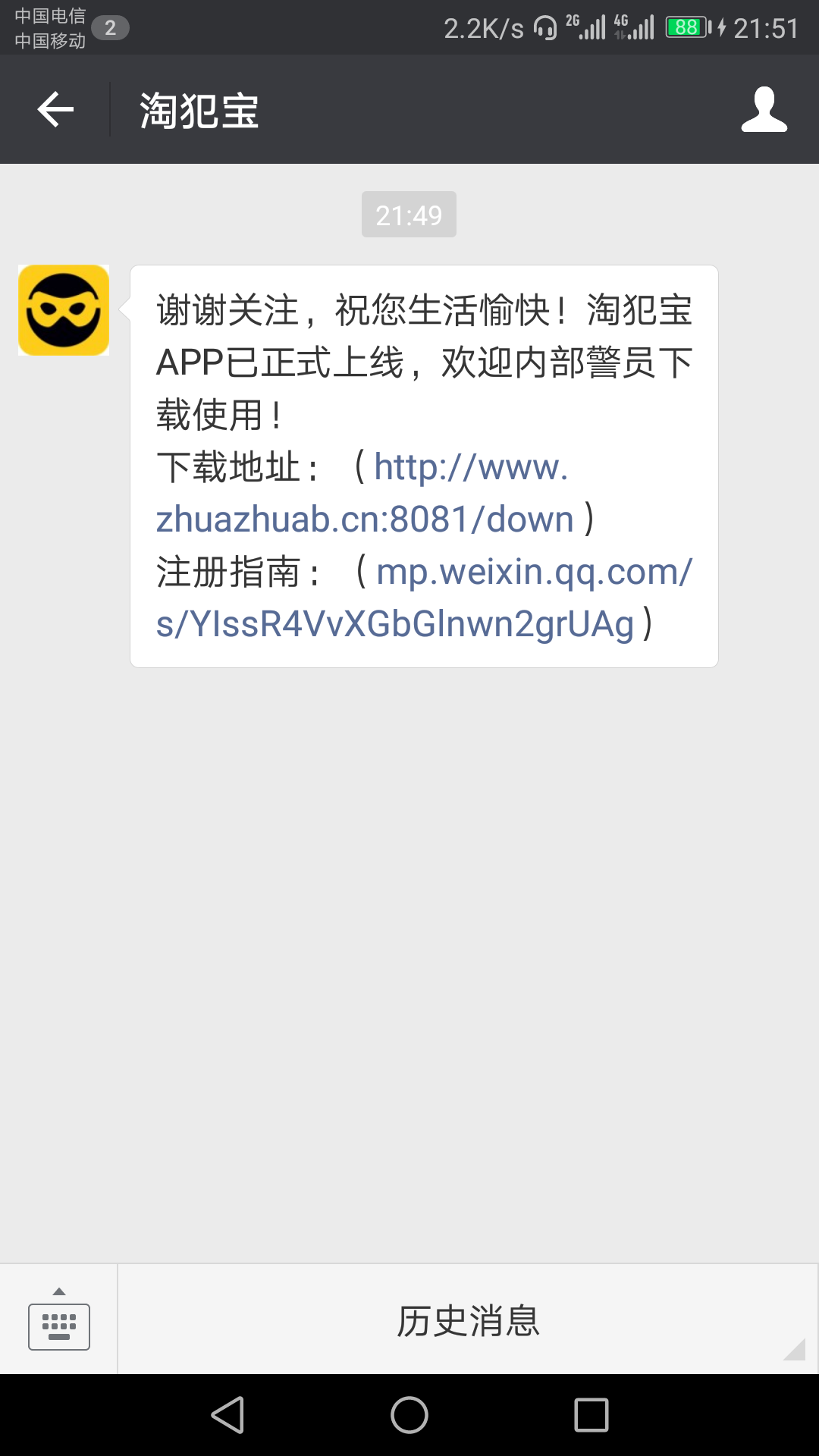Open the 淘犯宝 avatar with mask
Image resolution: width=819 pixels, height=1456 pixels.
click(64, 310)
